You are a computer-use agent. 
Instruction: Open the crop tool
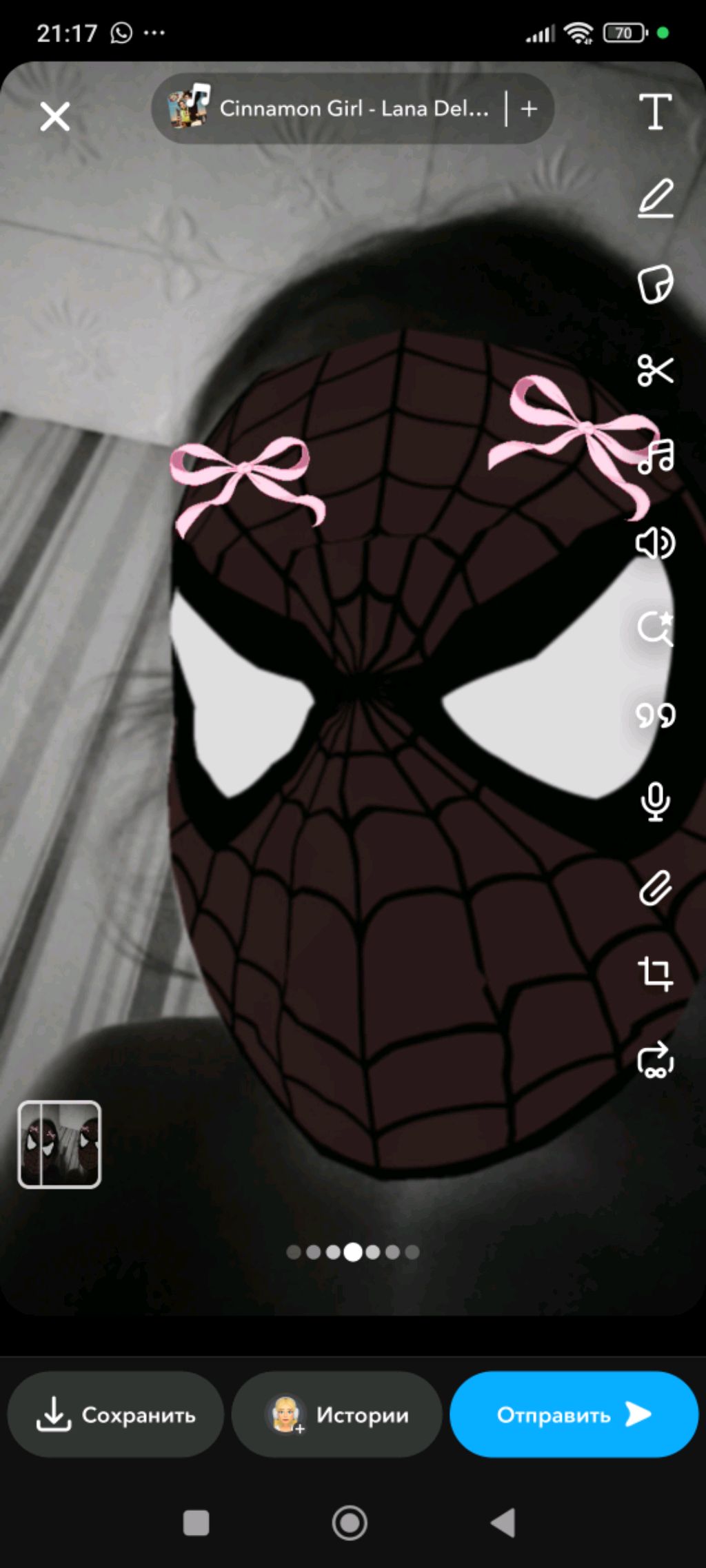pyautogui.click(x=655, y=973)
